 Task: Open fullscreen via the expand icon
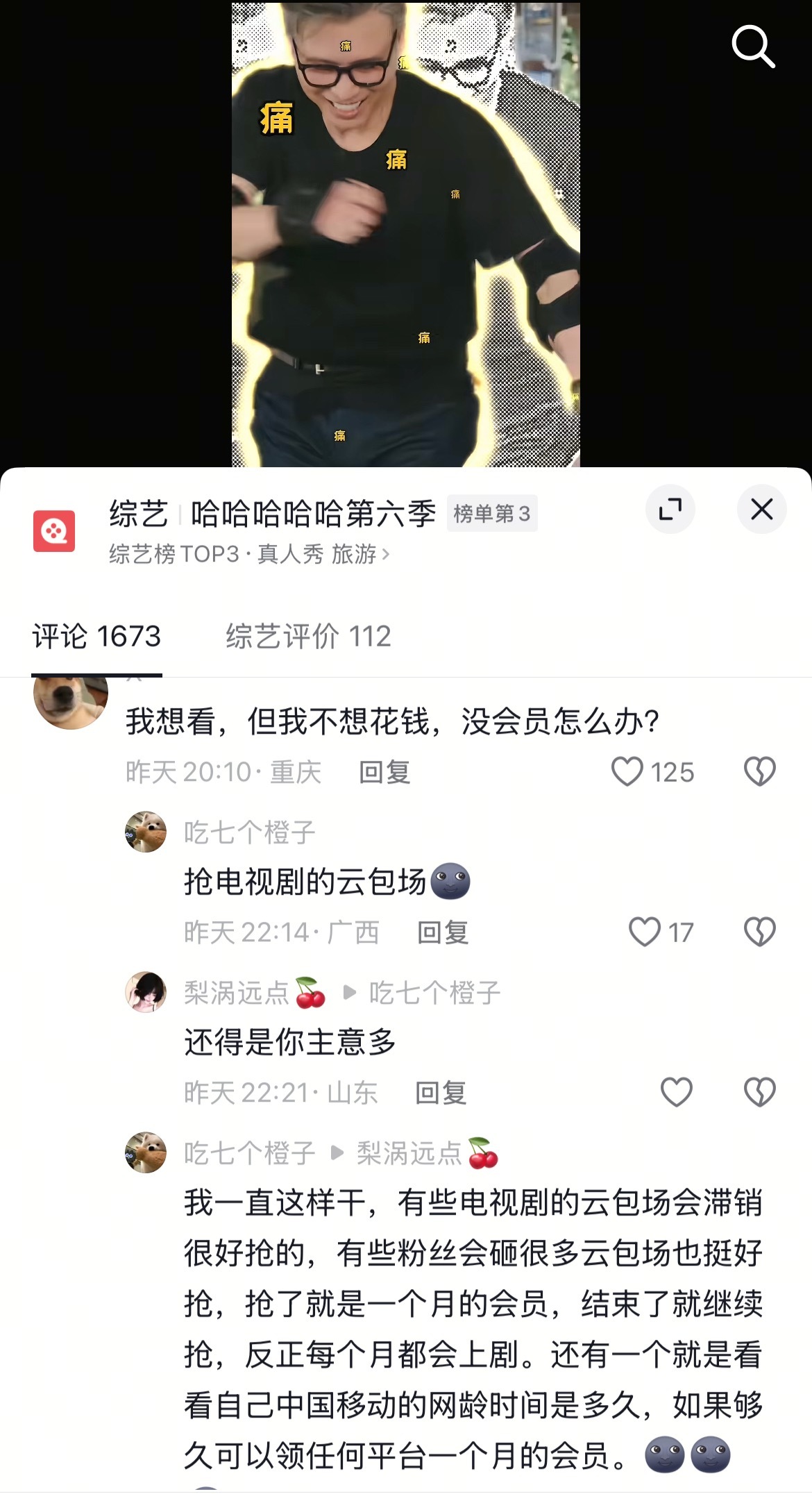670,509
